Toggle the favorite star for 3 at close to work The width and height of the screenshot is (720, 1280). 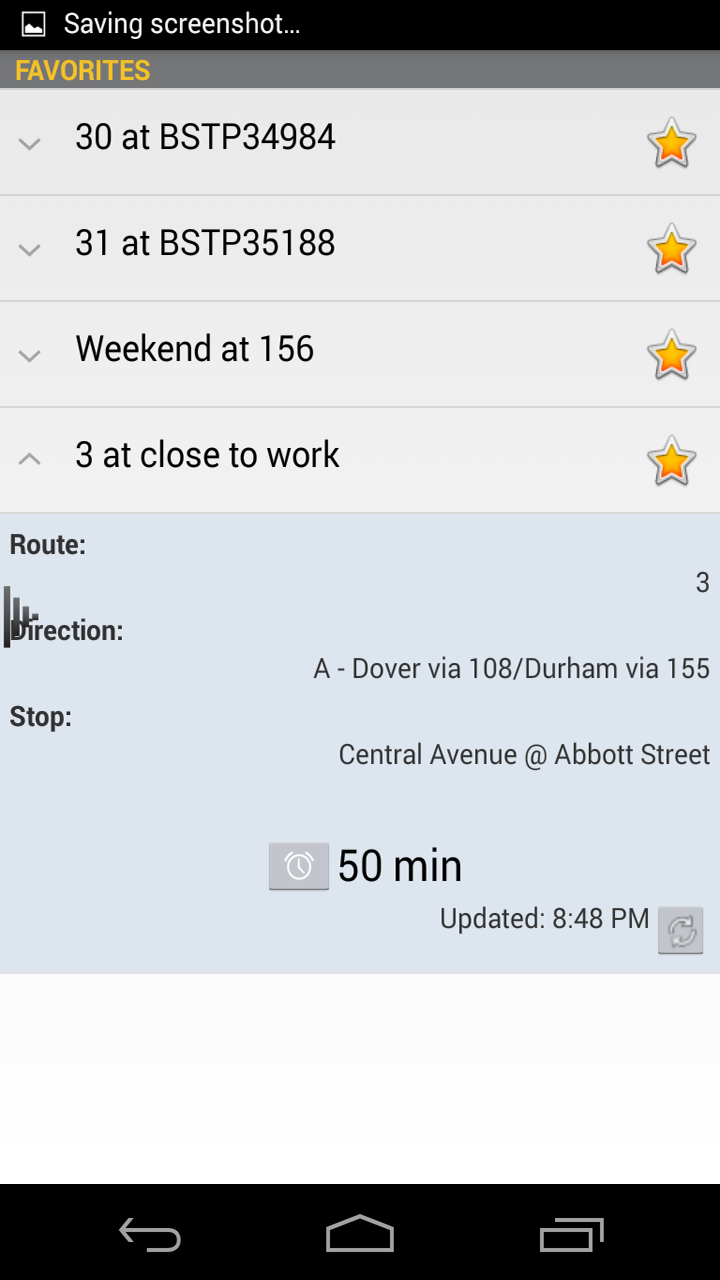[670, 461]
